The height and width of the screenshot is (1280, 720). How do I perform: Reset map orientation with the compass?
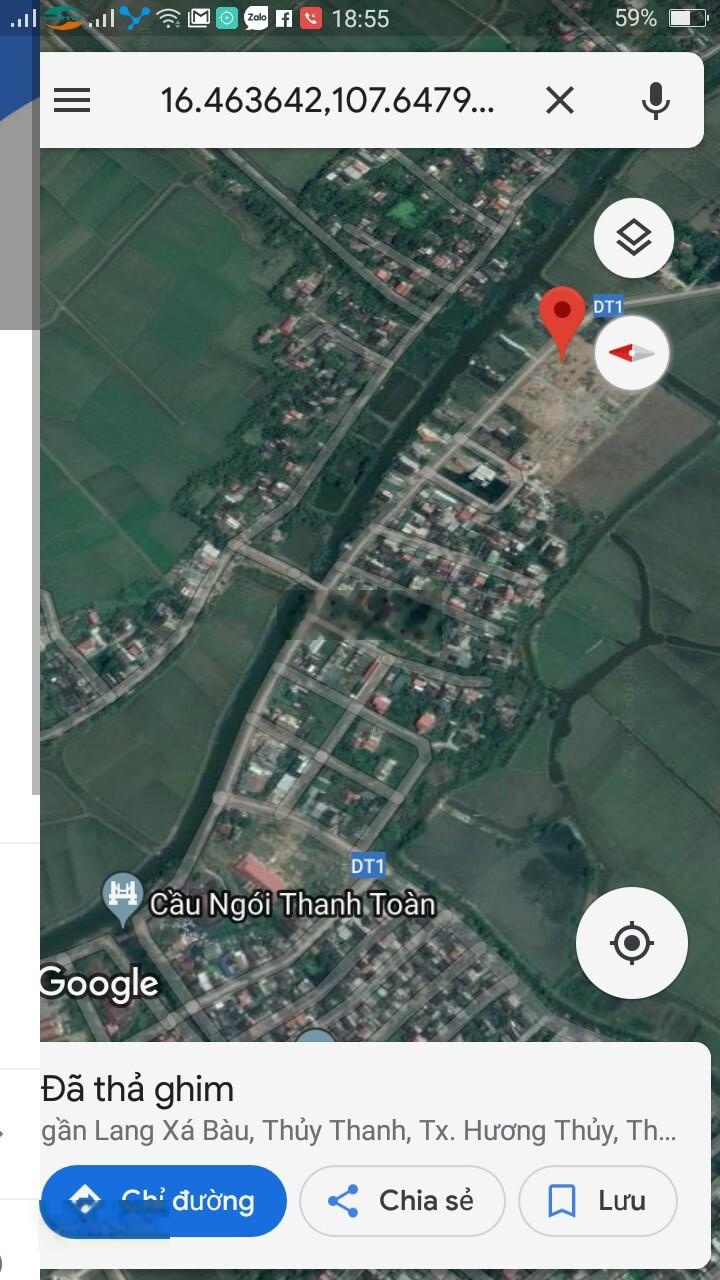632,353
